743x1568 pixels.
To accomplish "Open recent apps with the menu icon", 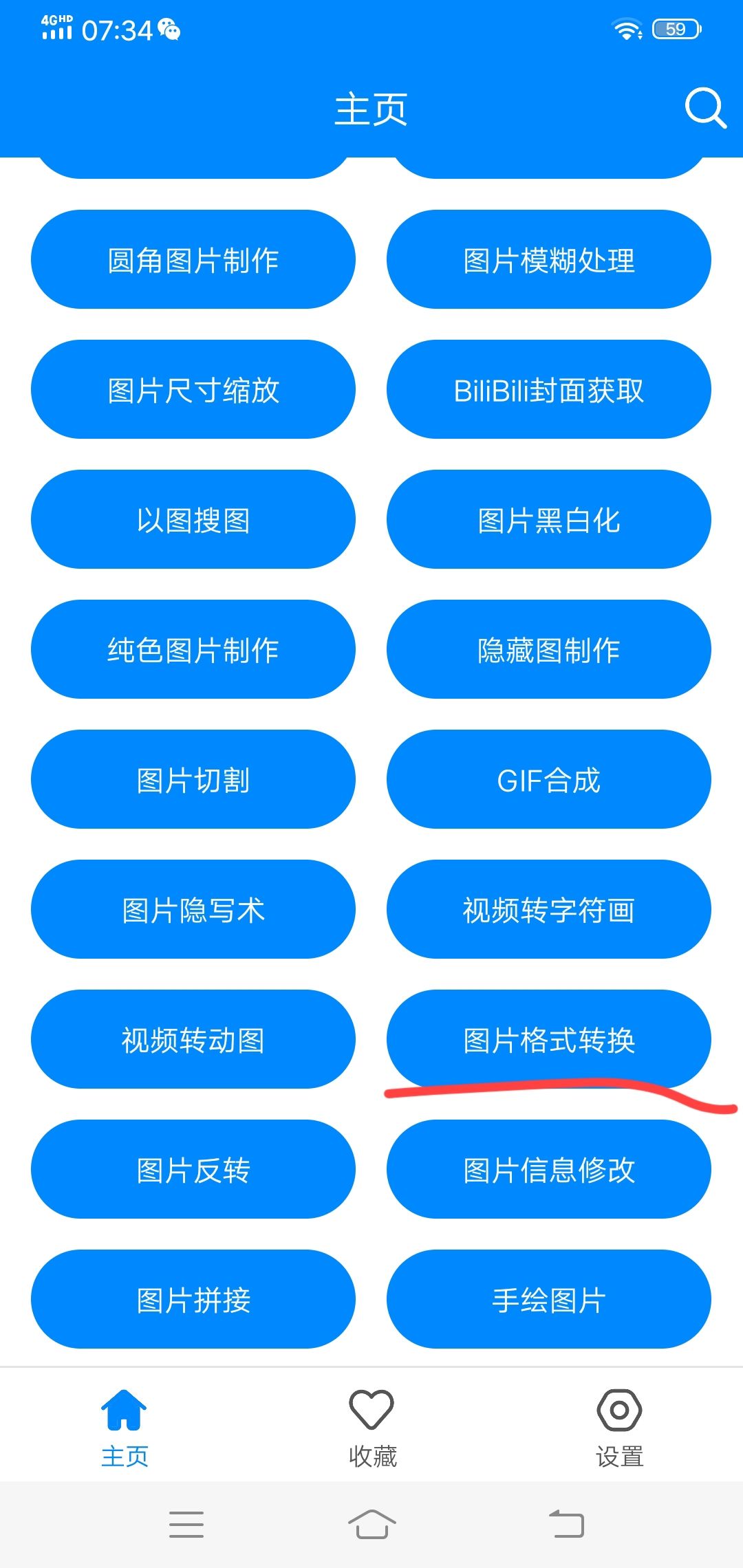I will click(x=186, y=1523).
